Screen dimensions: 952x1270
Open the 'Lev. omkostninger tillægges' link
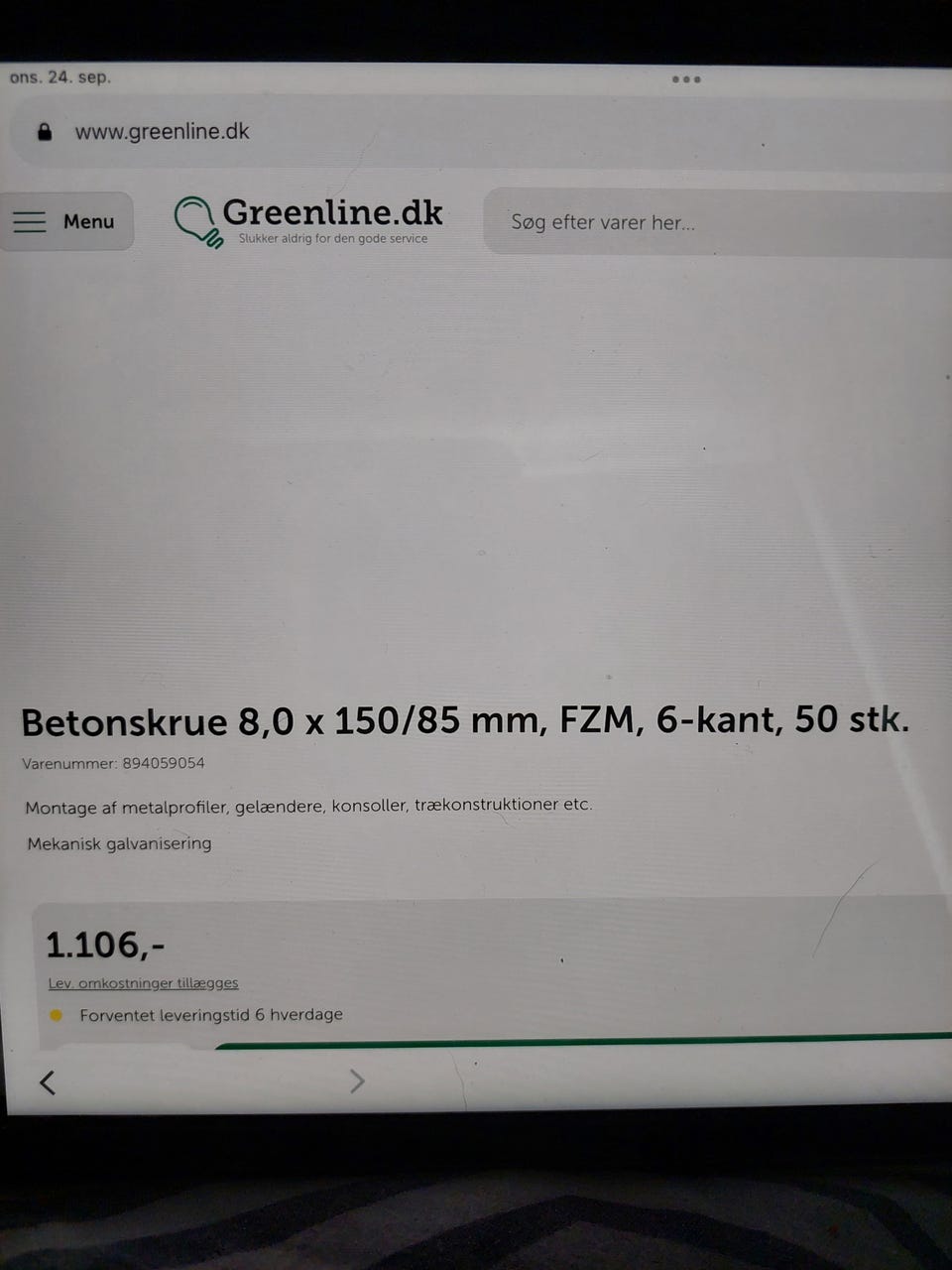click(x=142, y=982)
